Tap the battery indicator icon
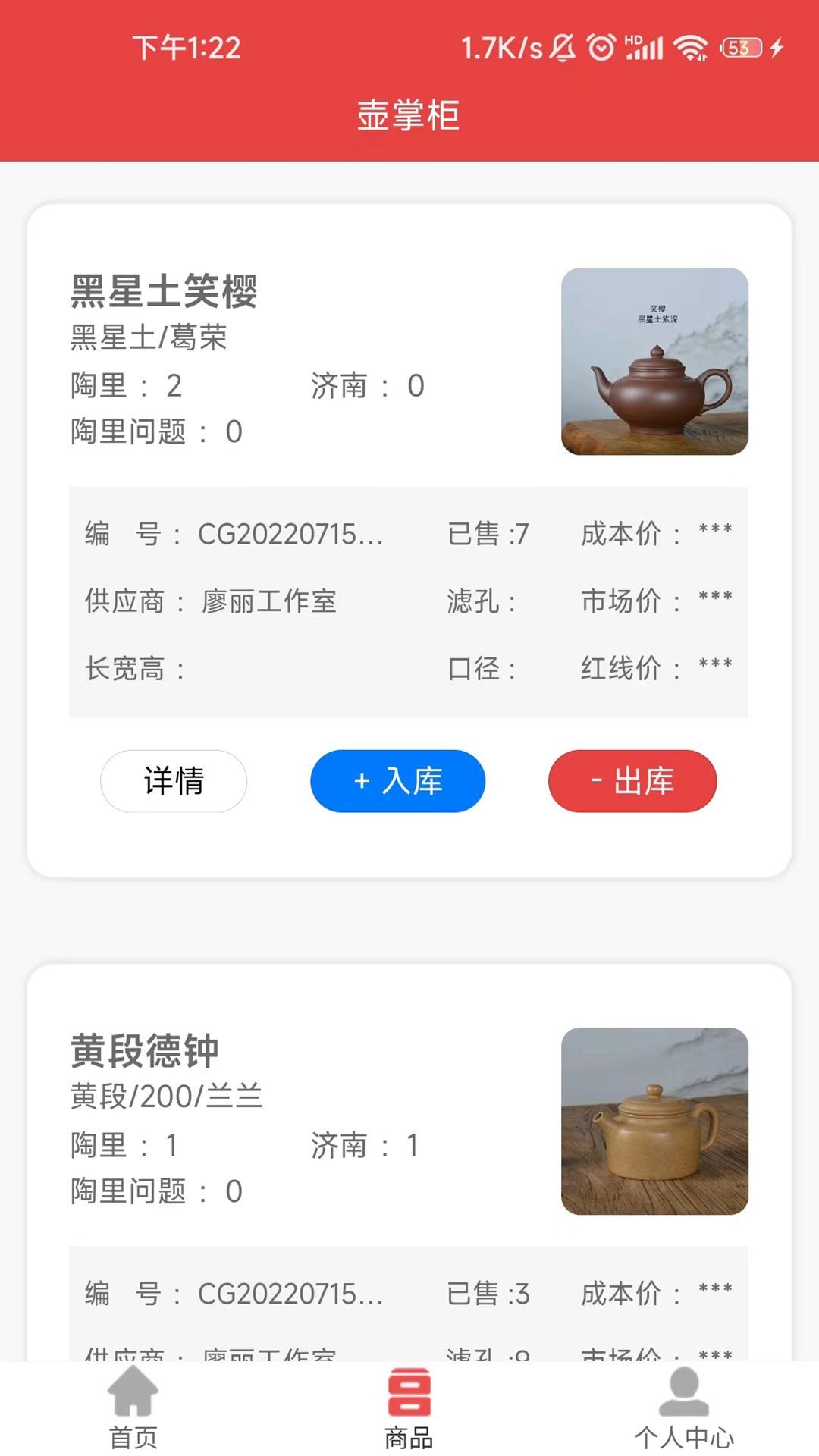 pyautogui.click(x=739, y=49)
